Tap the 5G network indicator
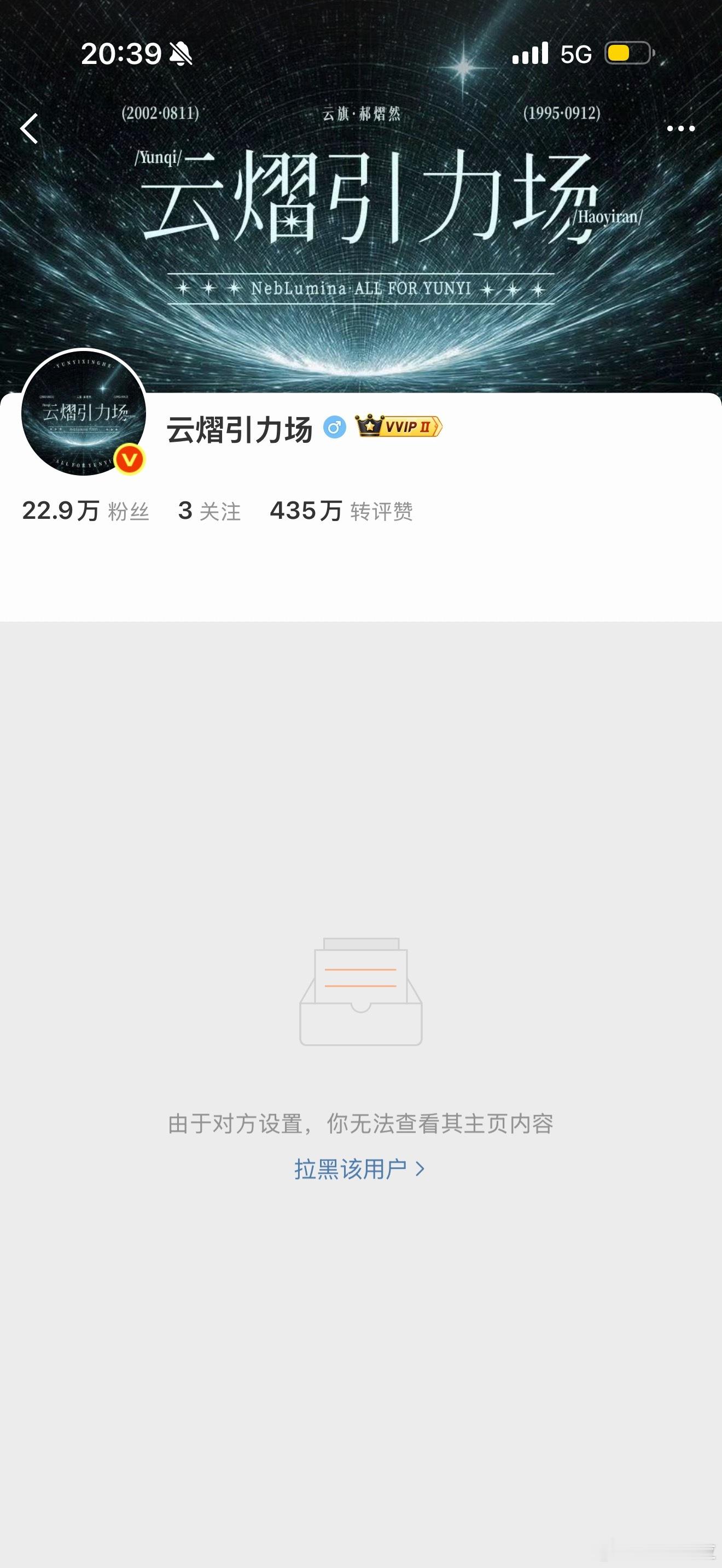The width and height of the screenshot is (722, 1568). tap(575, 54)
